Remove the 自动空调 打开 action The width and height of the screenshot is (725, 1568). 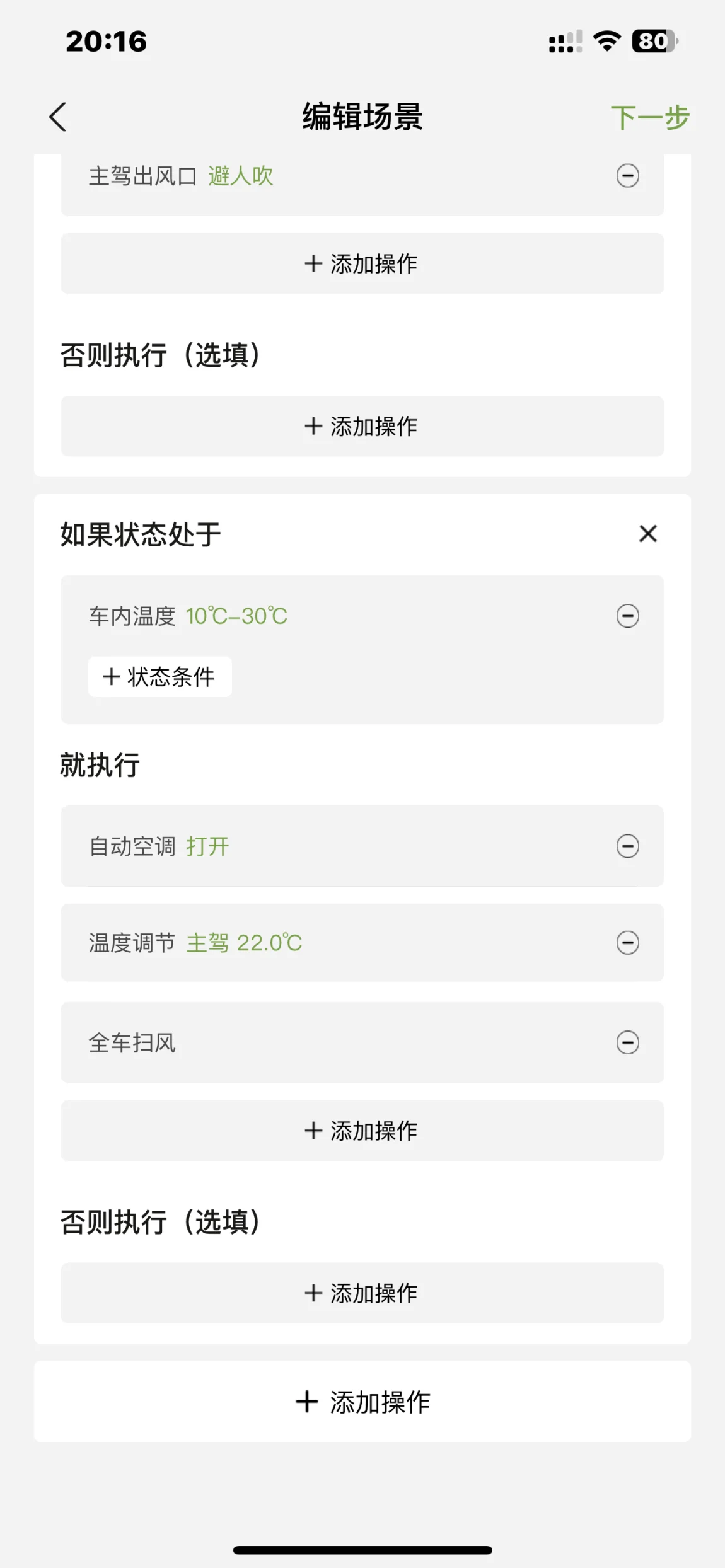tap(627, 846)
